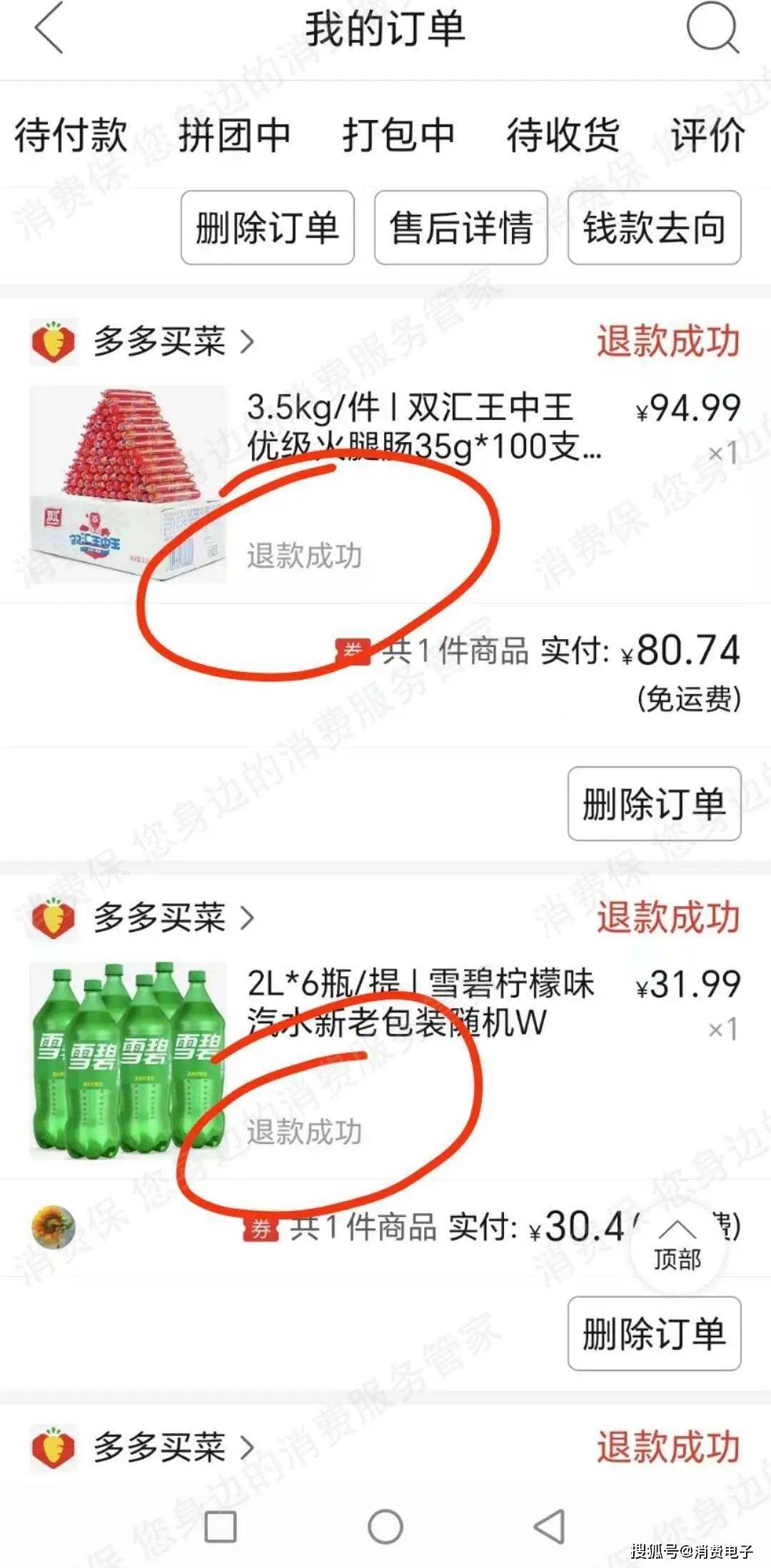Switch to 待收货 tab
Viewport: 771px width, 1568px height.
(x=563, y=135)
